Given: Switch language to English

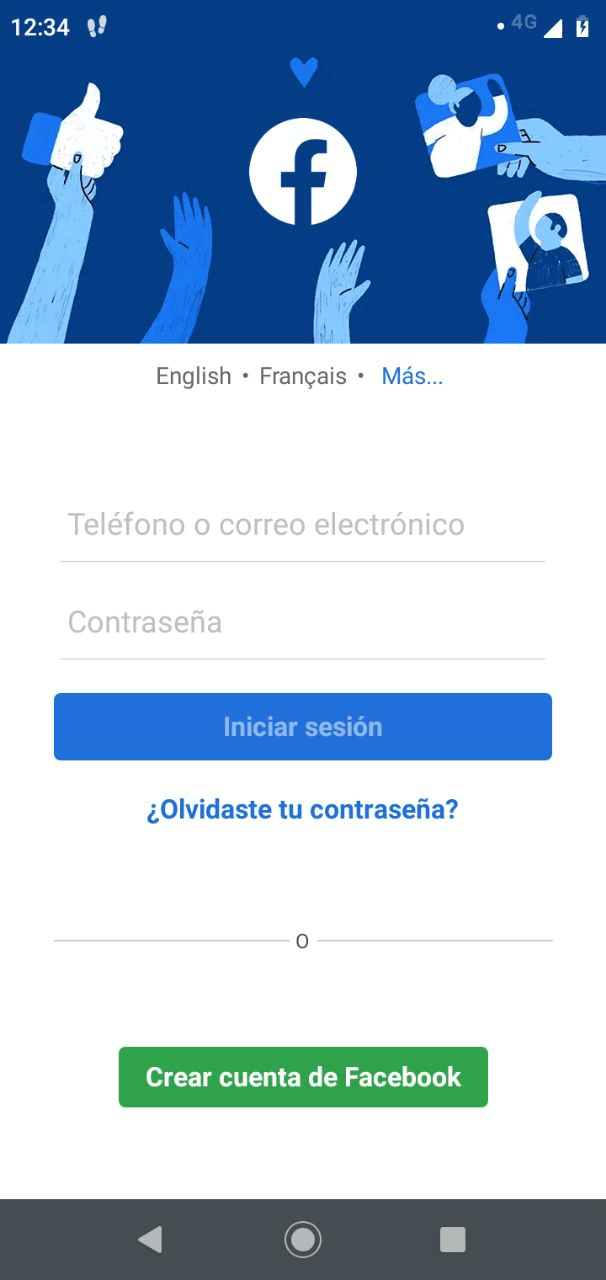Looking at the screenshot, I should point(193,376).
